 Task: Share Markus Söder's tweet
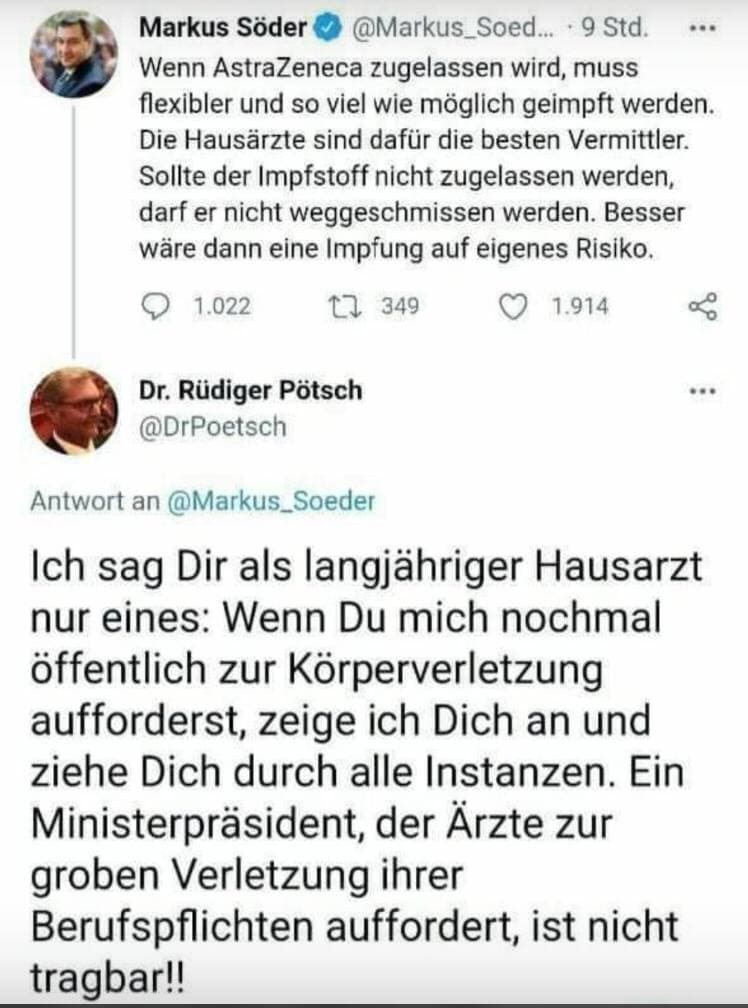(703, 307)
